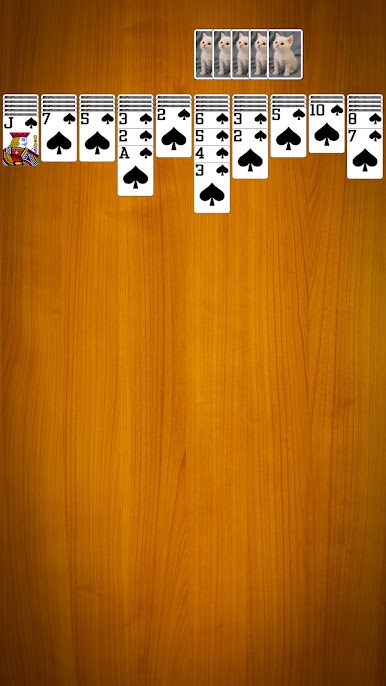Tap the 4 of spades card
Viewport: 386px width, 686px height.
point(212,154)
